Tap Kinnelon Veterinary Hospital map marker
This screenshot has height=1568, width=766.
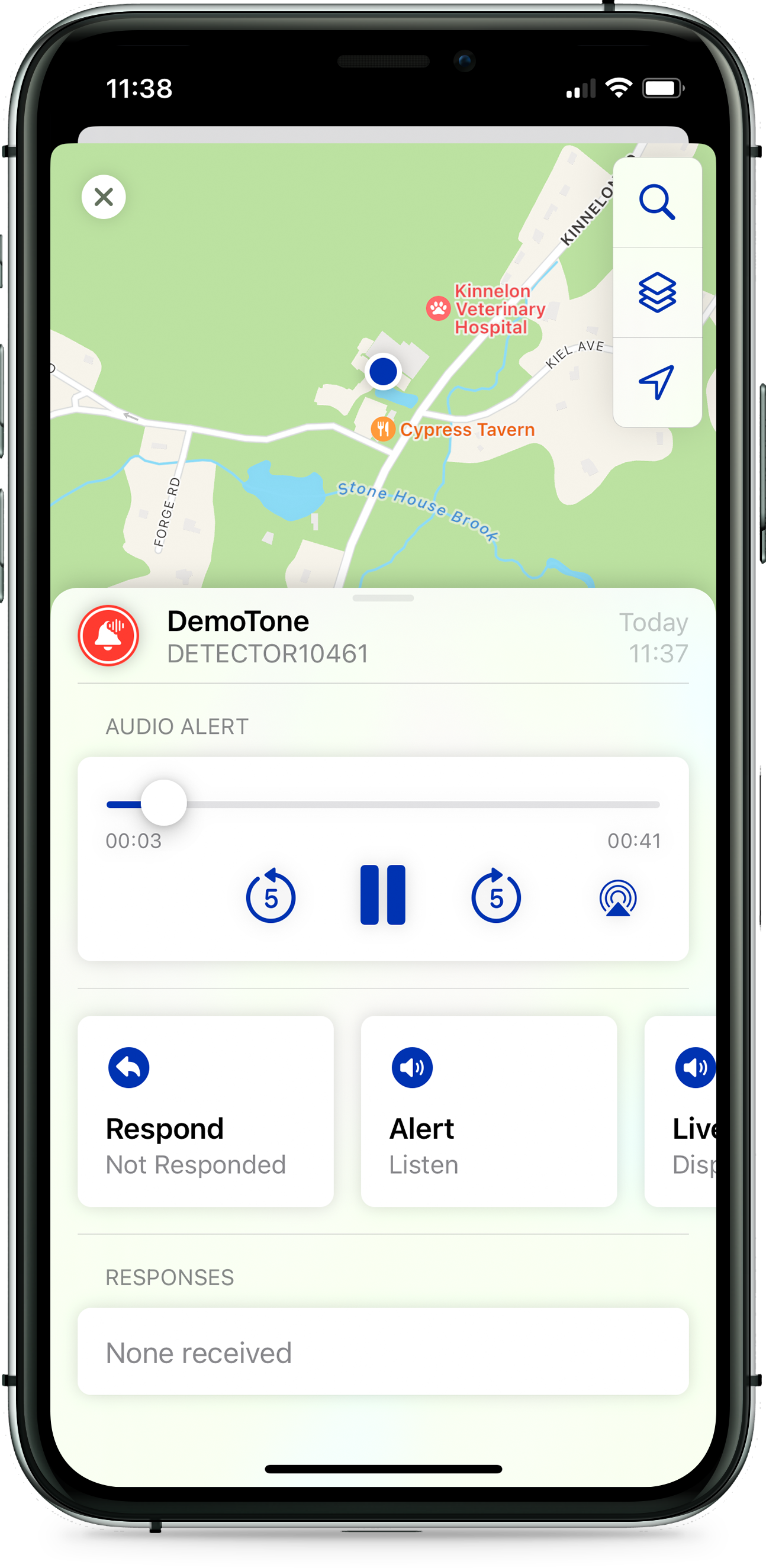click(x=438, y=308)
